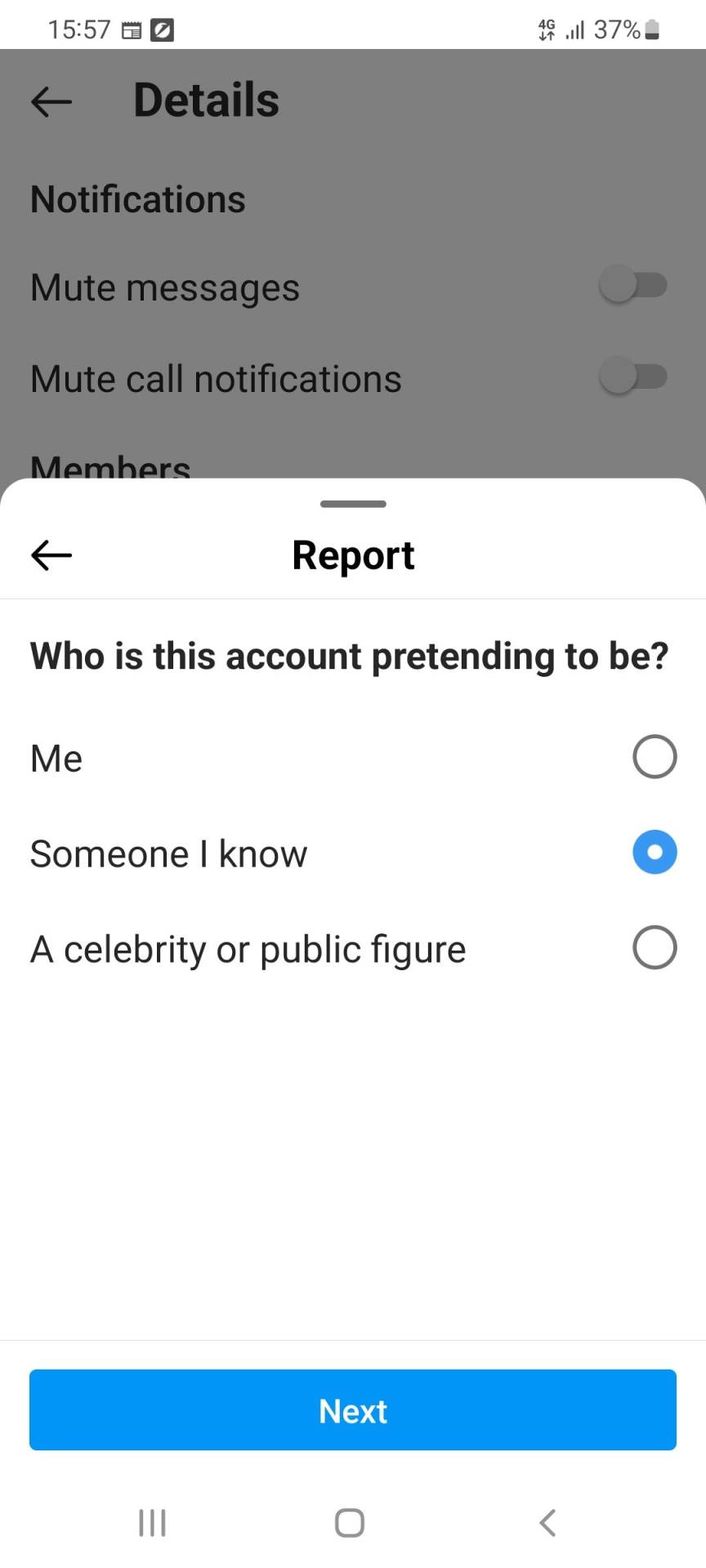Toggle the Mute call notifications switch
Viewport: 706px width, 1568px height.
pos(633,377)
